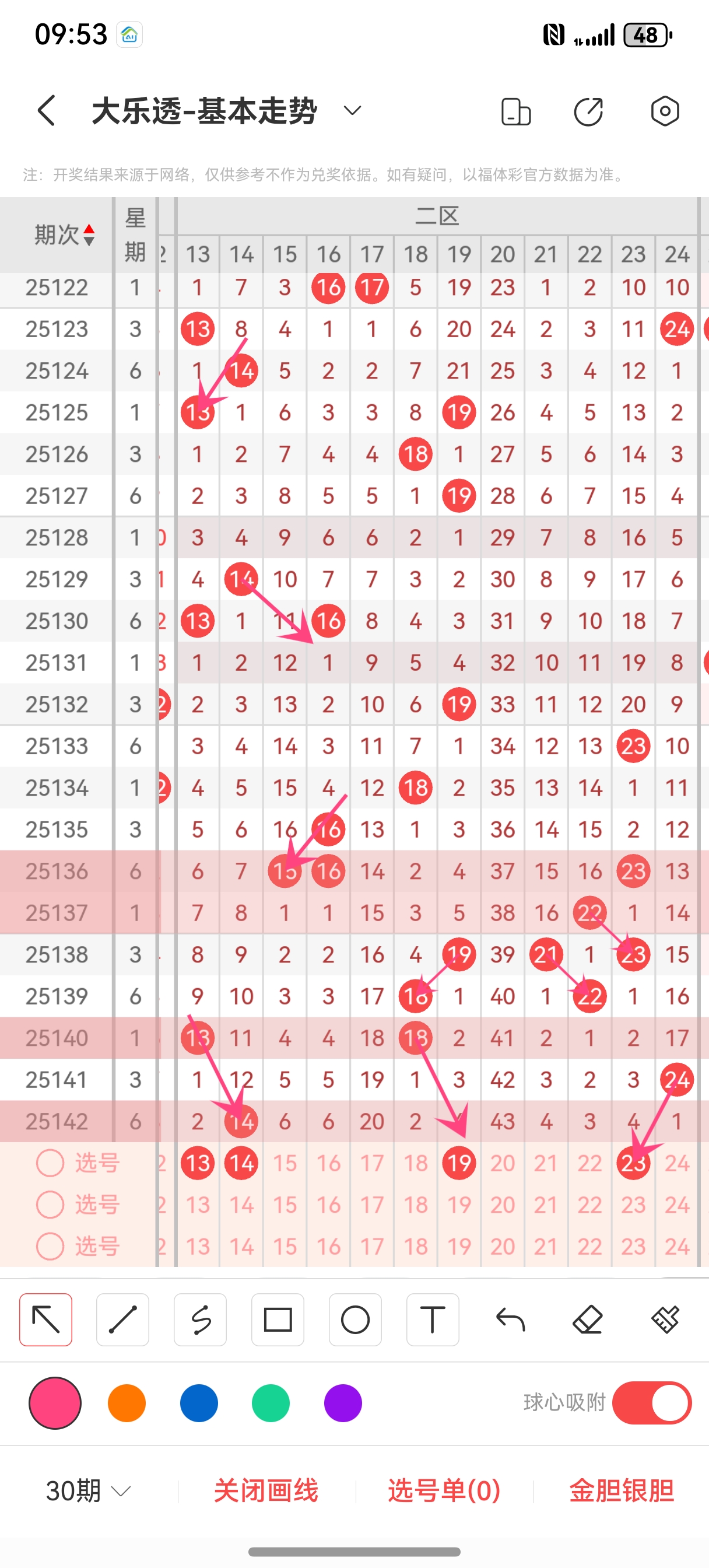The image size is (709, 1568).
Task: Pick the blue drawing color
Action: (x=198, y=1403)
